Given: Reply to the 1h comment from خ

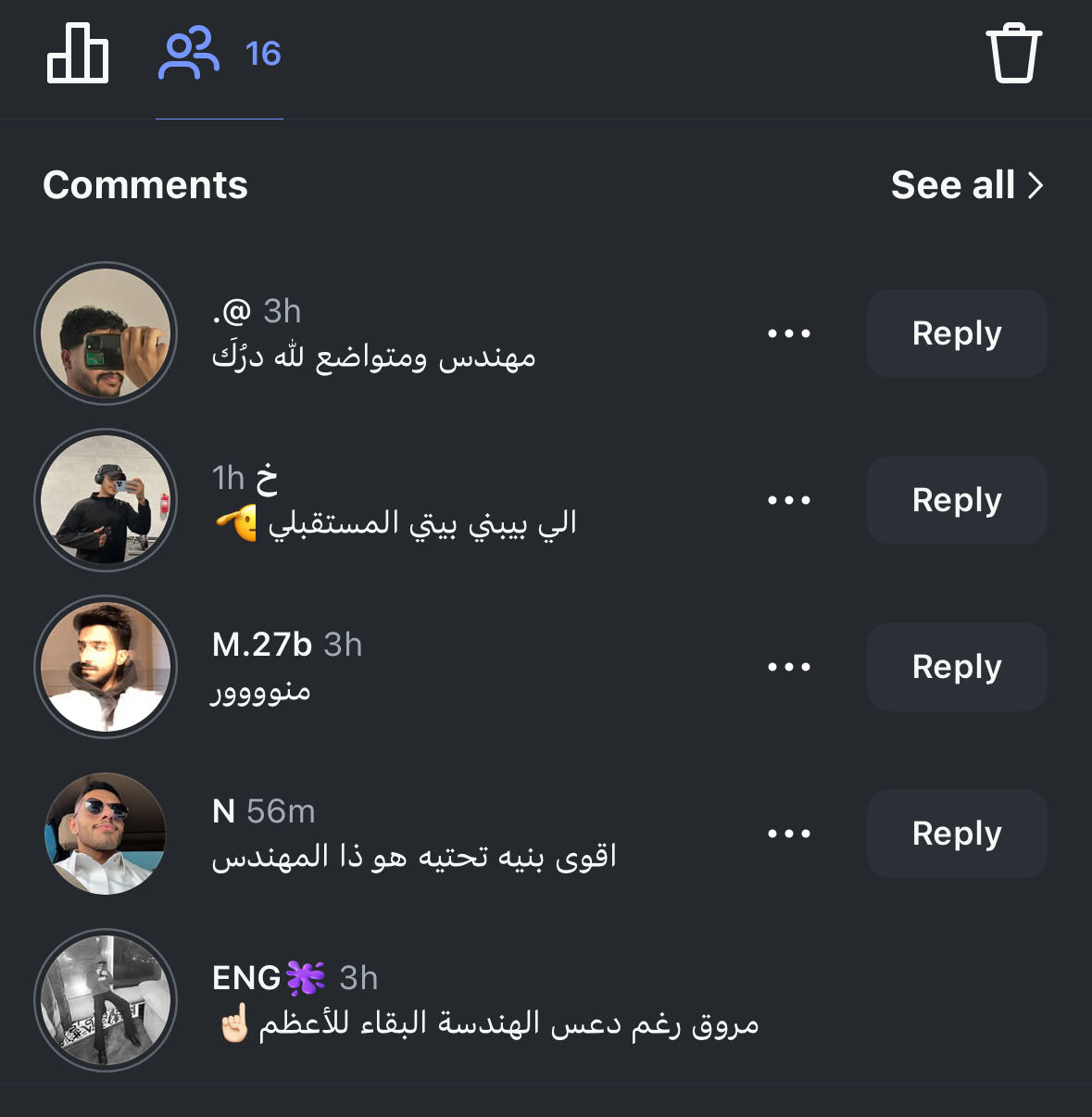Looking at the screenshot, I should pyautogui.click(x=956, y=500).
